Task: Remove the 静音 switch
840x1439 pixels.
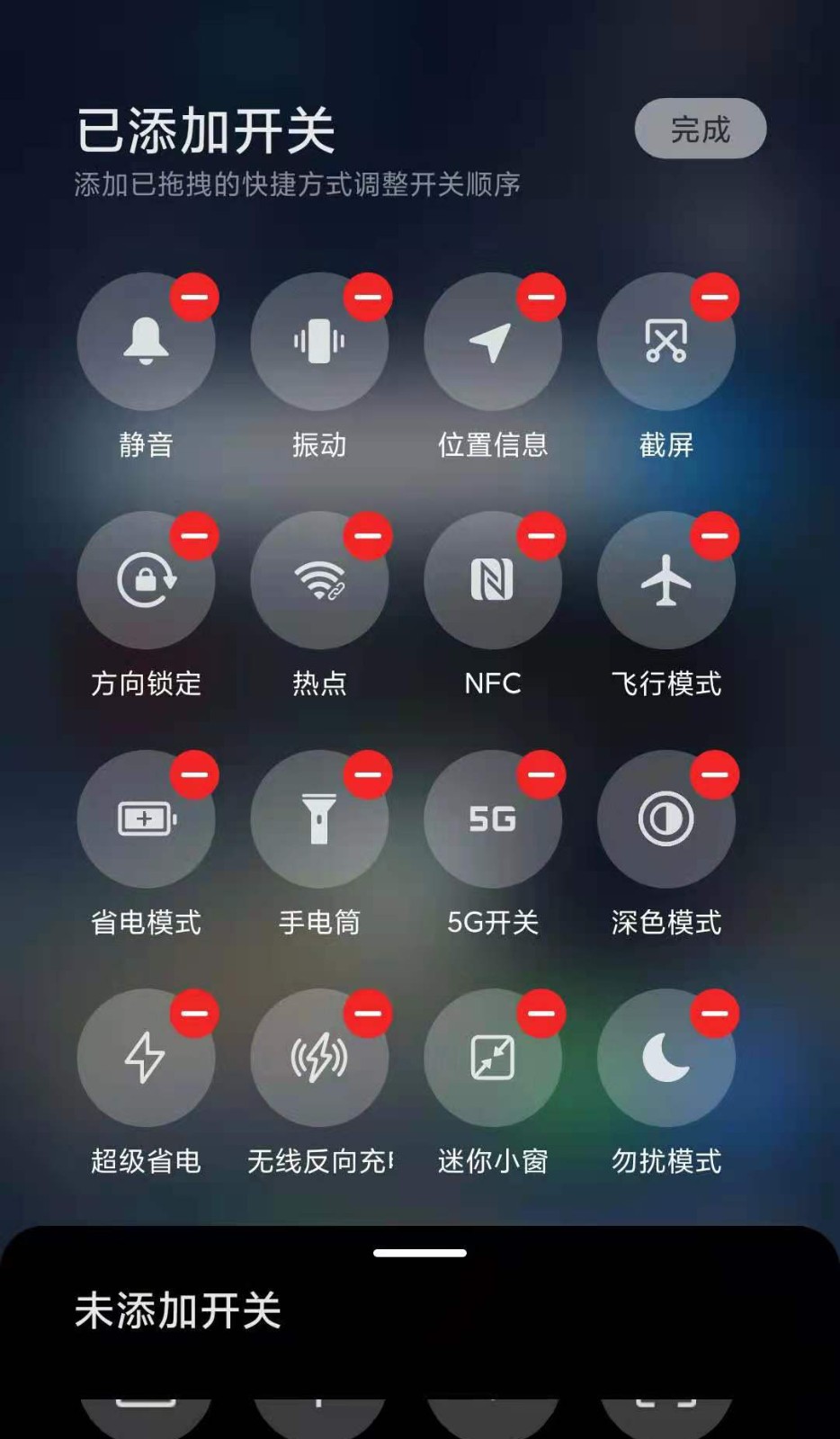Action: 194,297
